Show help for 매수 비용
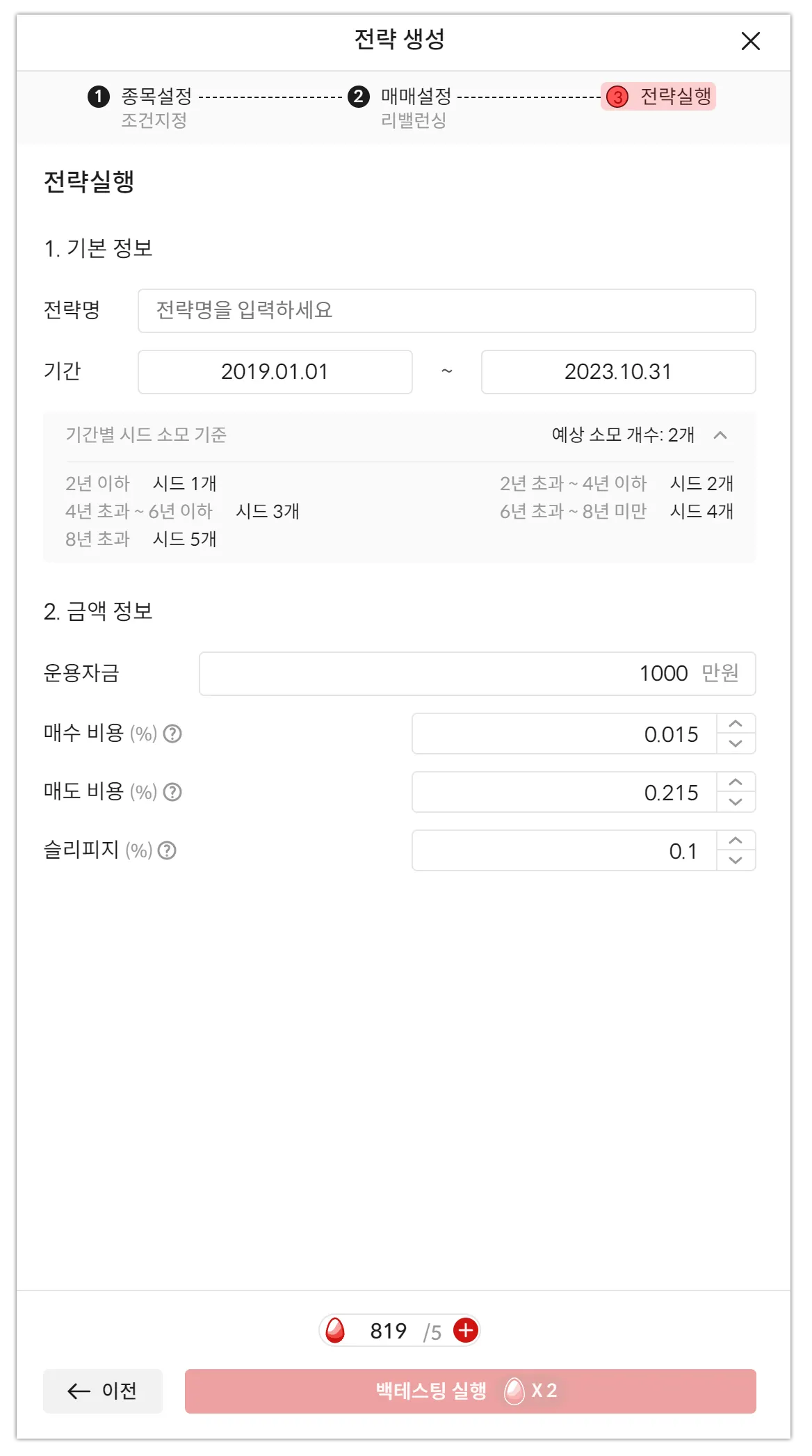 tap(172, 734)
